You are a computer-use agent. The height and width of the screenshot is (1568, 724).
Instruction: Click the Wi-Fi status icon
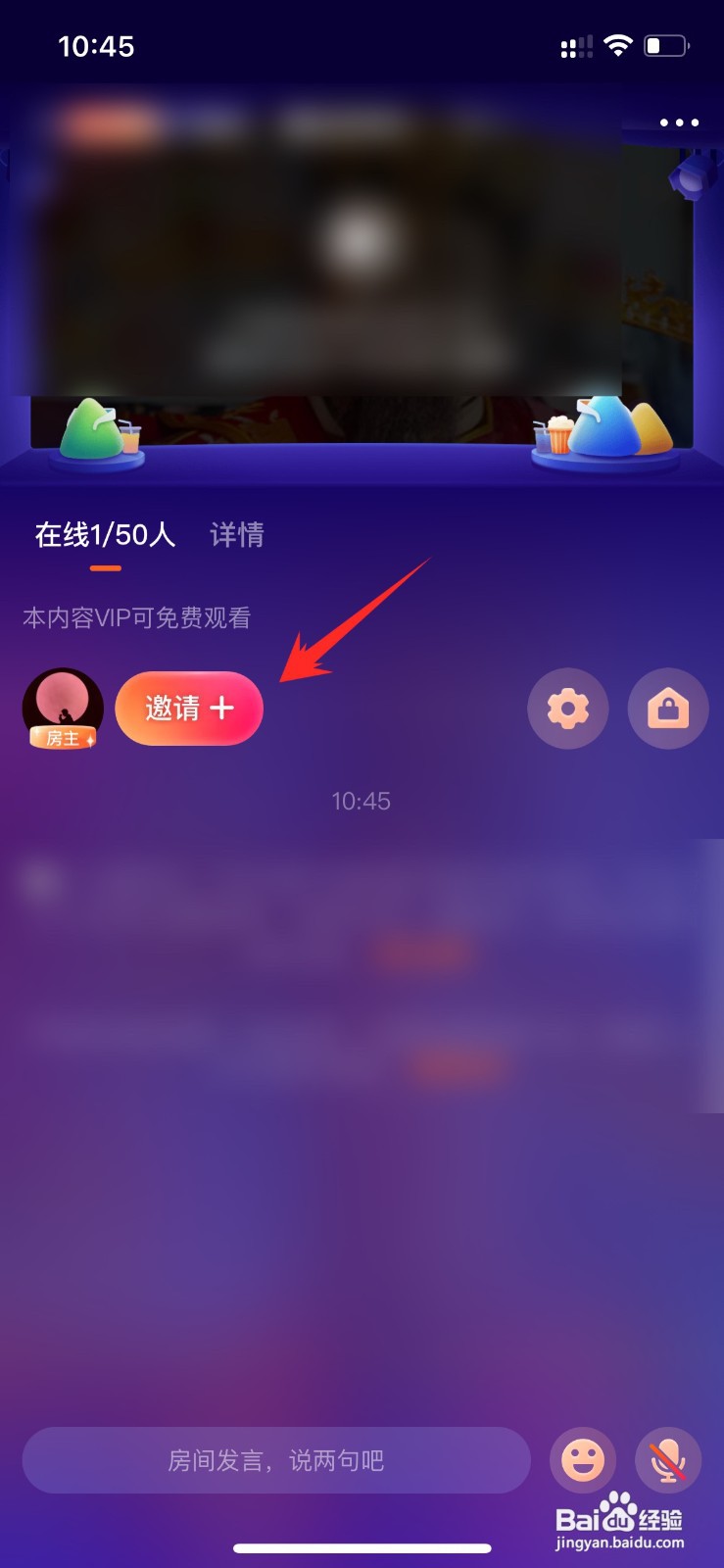pos(618,44)
